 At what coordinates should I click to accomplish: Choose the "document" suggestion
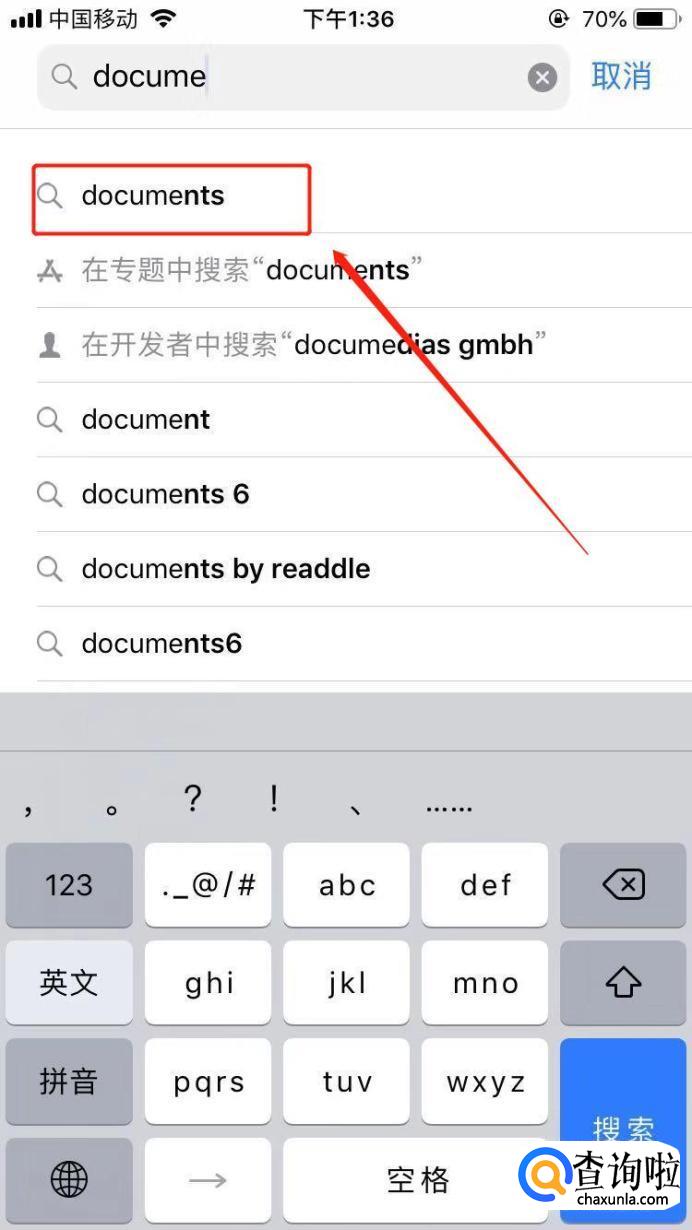tap(146, 420)
